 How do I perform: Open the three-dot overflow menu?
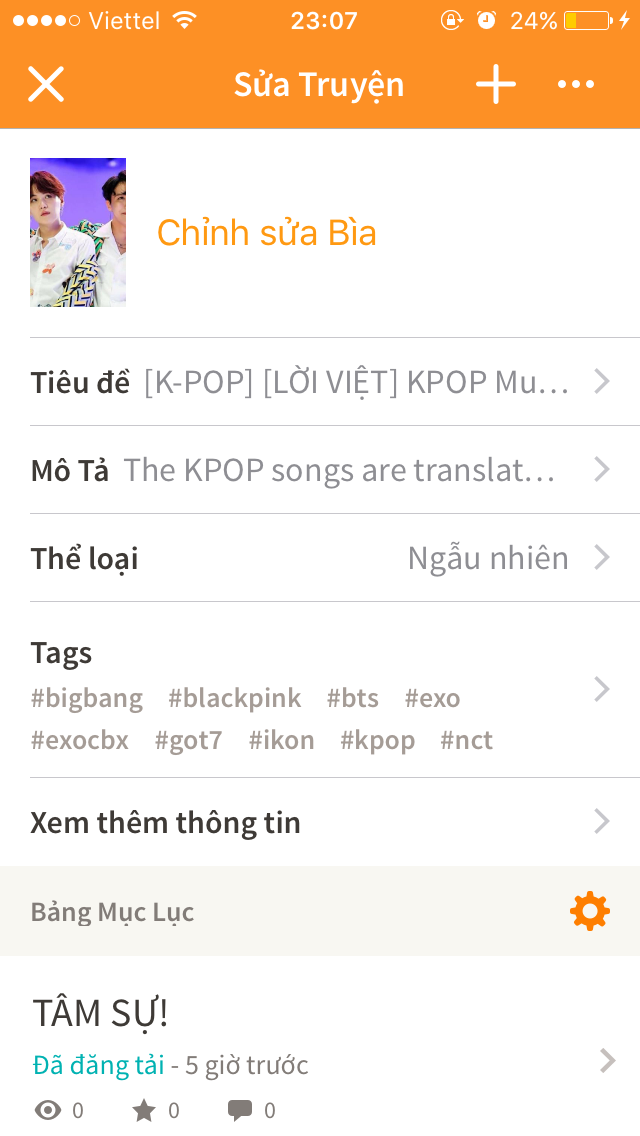tap(576, 85)
